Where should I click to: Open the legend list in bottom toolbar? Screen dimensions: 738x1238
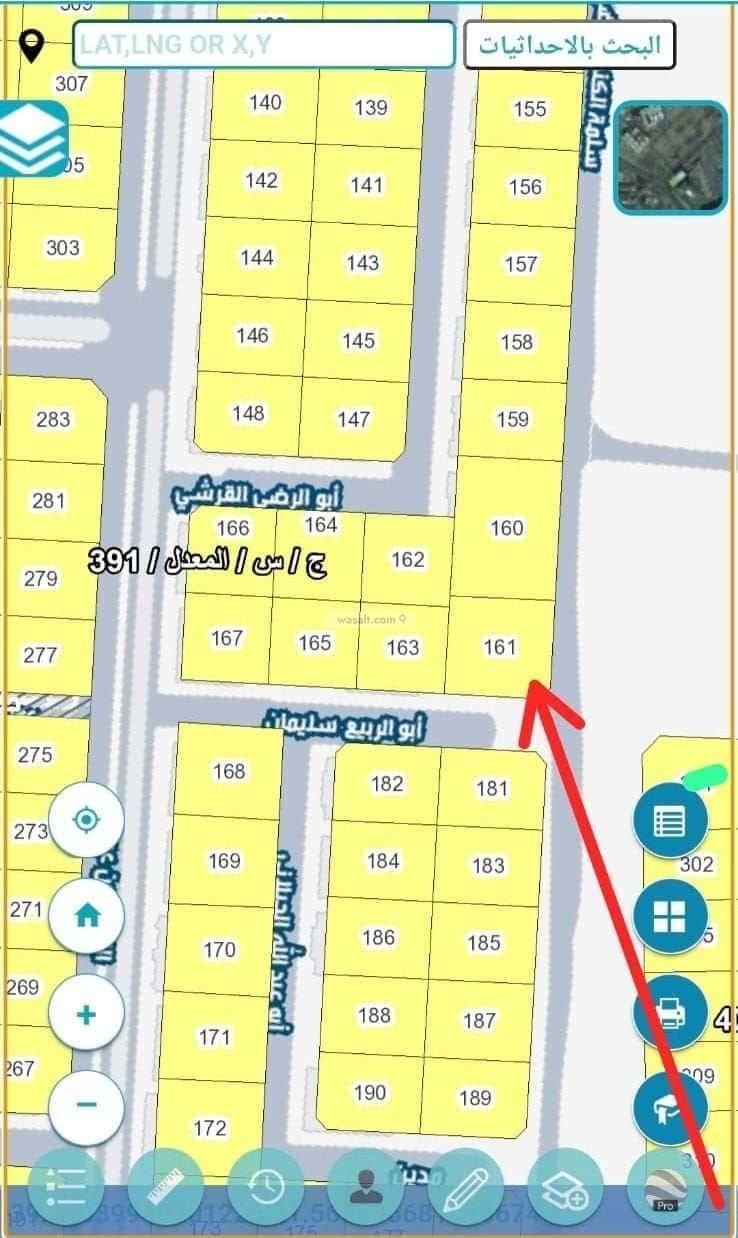pyautogui.click(x=66, y=1187)
